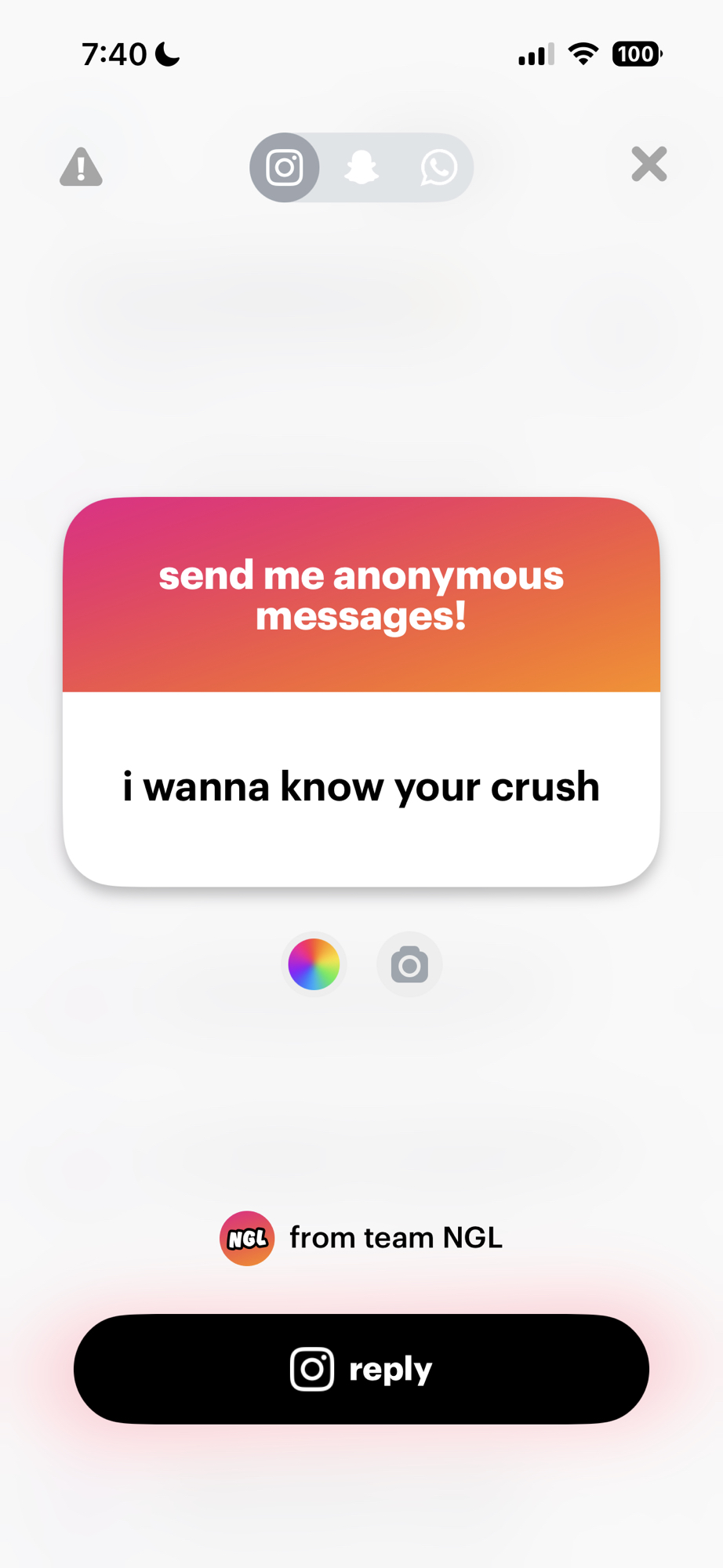Screen dimensions: 723x1568
Task: Switch to the Snapchat share option
Action: click(x=361, y=168)
